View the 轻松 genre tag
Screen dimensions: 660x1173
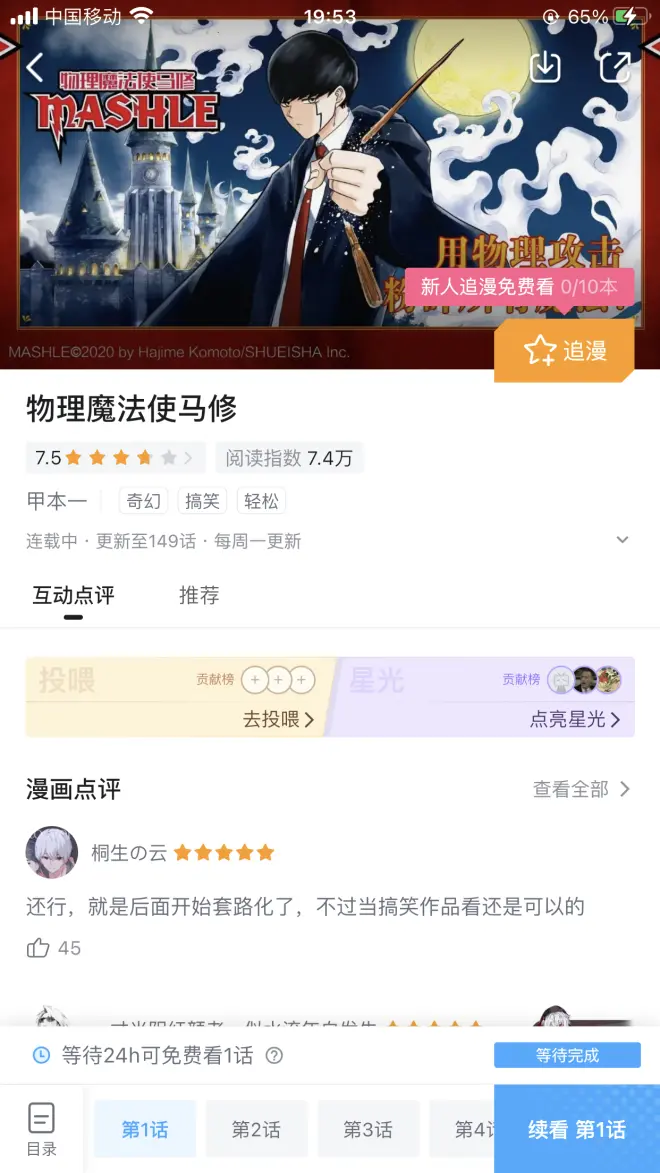[261, 501]
